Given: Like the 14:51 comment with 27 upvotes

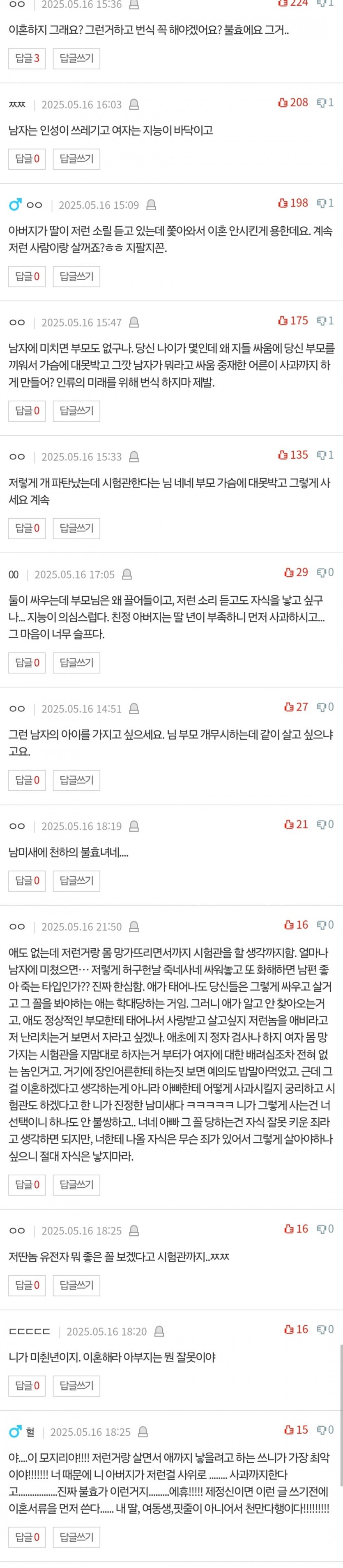Looking at the screenshot, I should 296,707.
